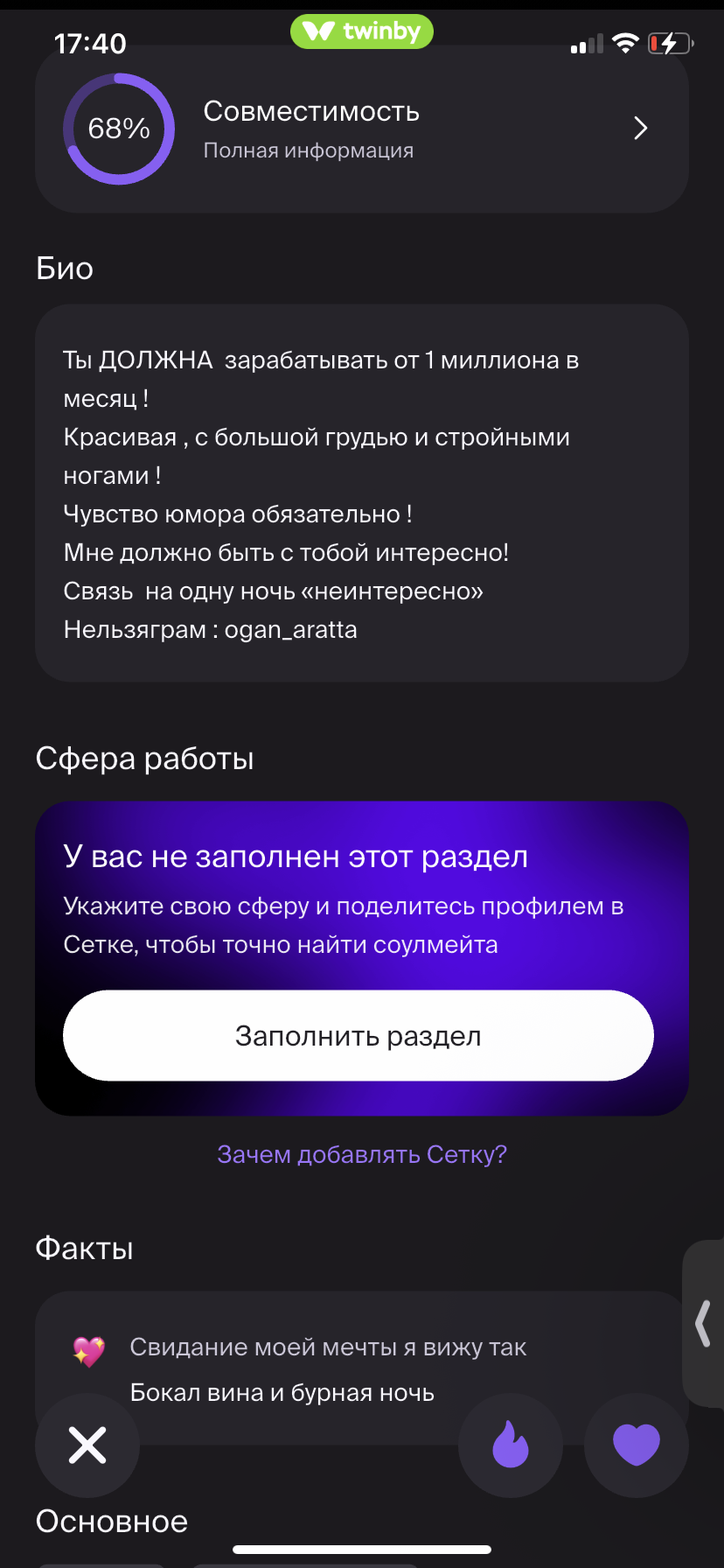The height and width of the screenshot is (1568, 724).
Task: Tap the Заполнить раздел button
Action: tap(358, 1036)
